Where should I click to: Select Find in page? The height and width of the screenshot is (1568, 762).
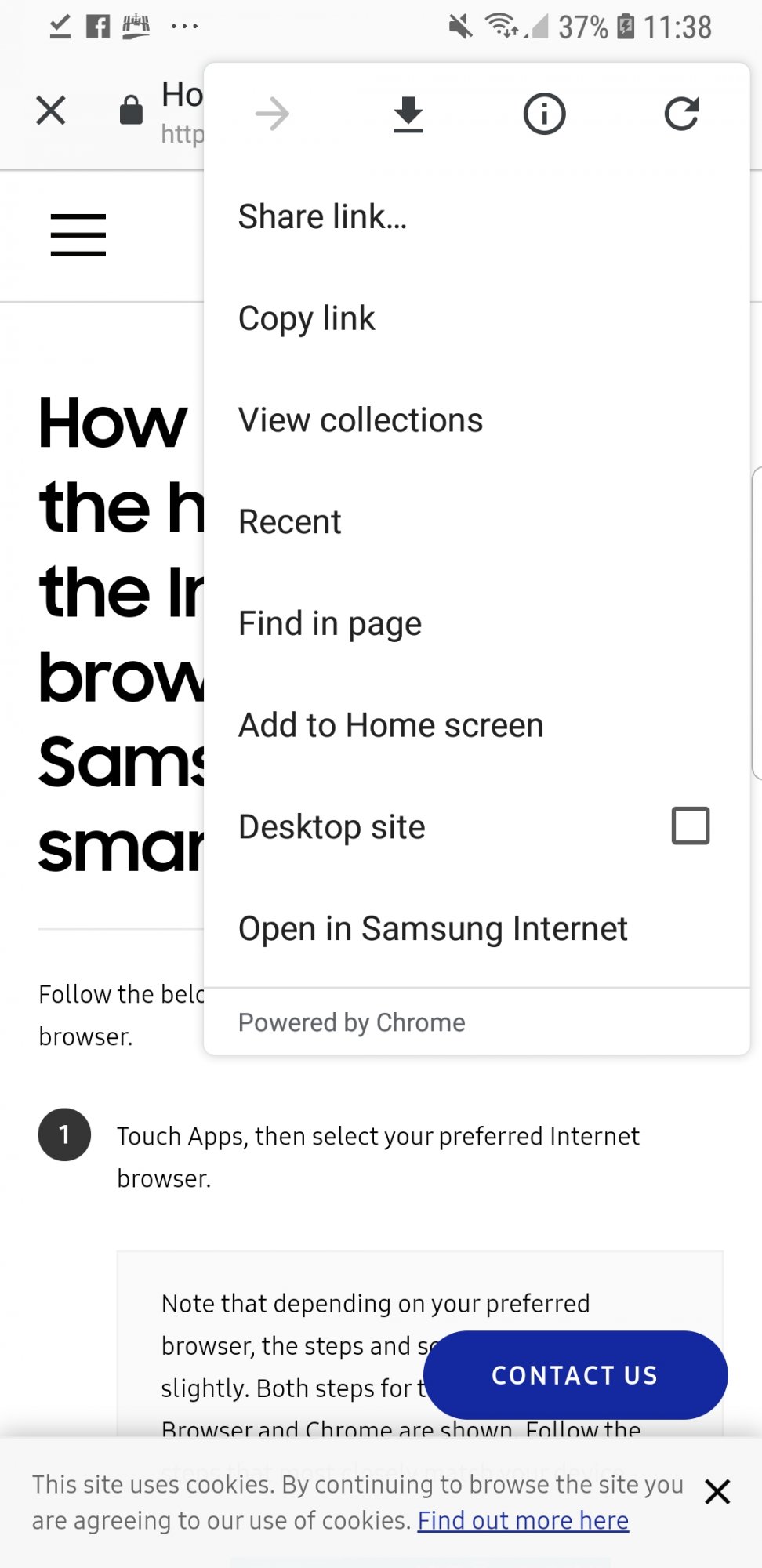click(330, 624)
